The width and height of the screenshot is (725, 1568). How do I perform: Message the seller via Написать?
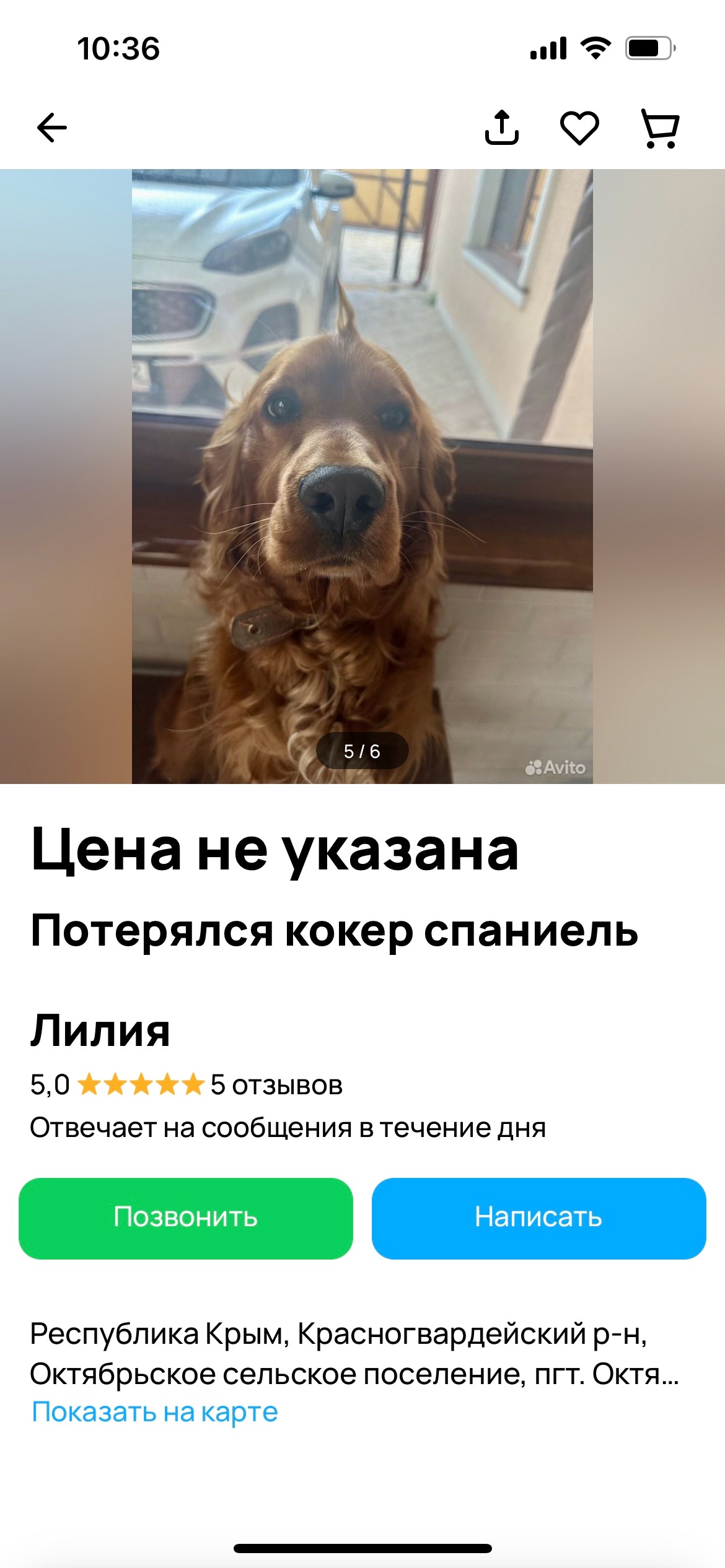coord(538,1217)
